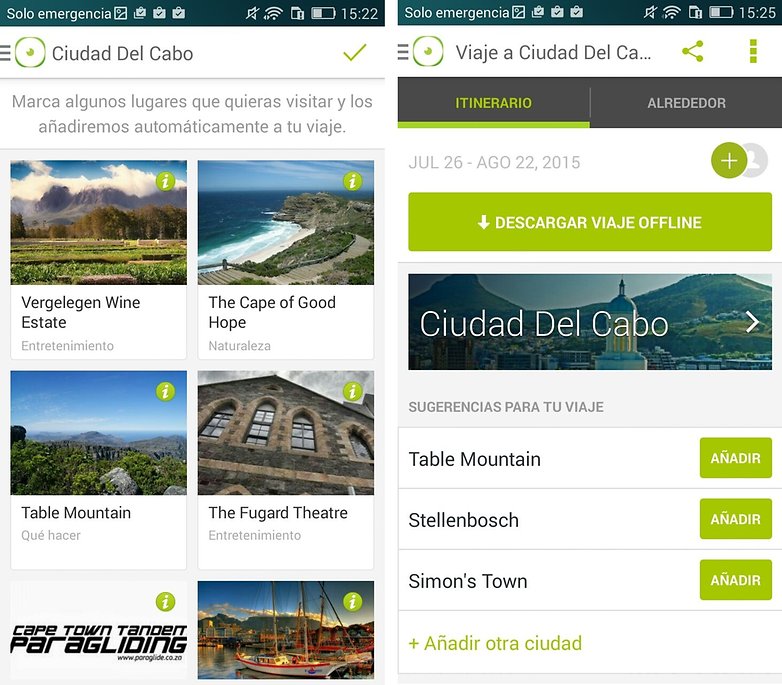Screen dimensions: 782x685
Task: Add Stellenbosch to the trip
Action: (x=735, y=519)
